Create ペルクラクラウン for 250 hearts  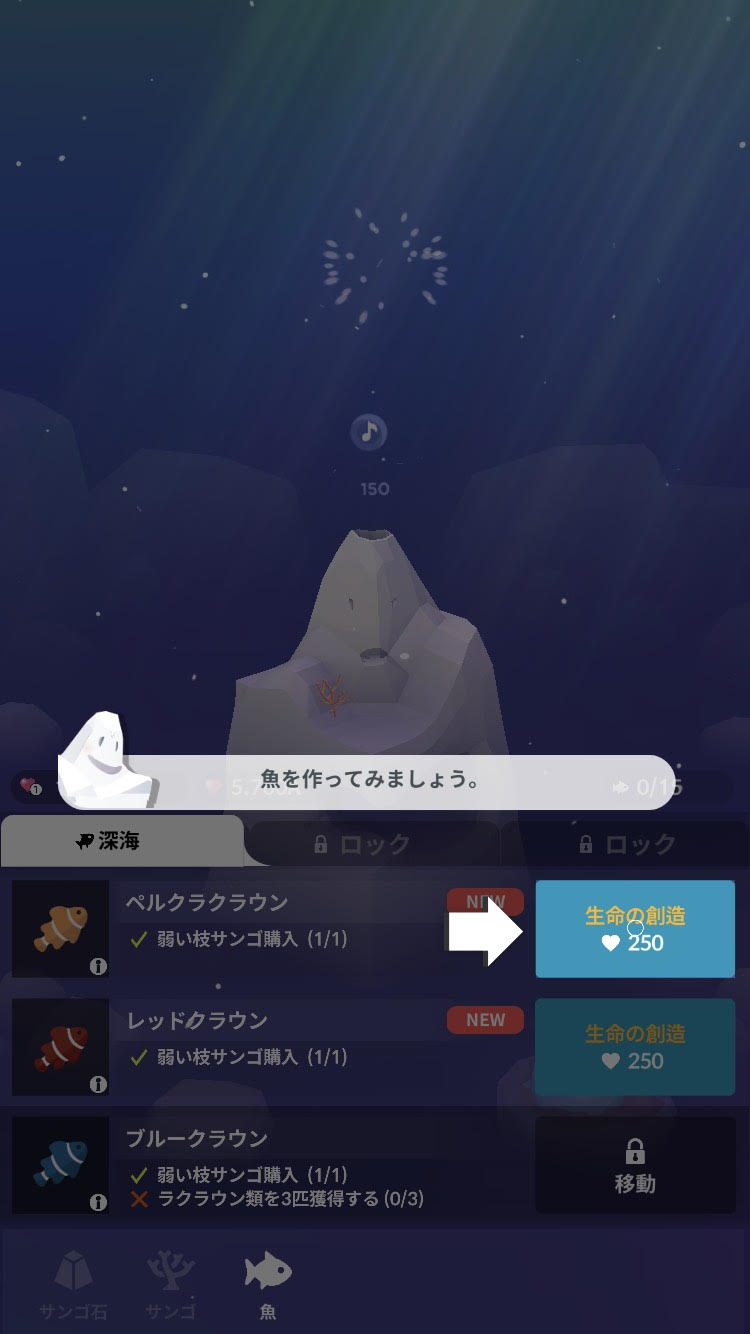click(635, 929)
